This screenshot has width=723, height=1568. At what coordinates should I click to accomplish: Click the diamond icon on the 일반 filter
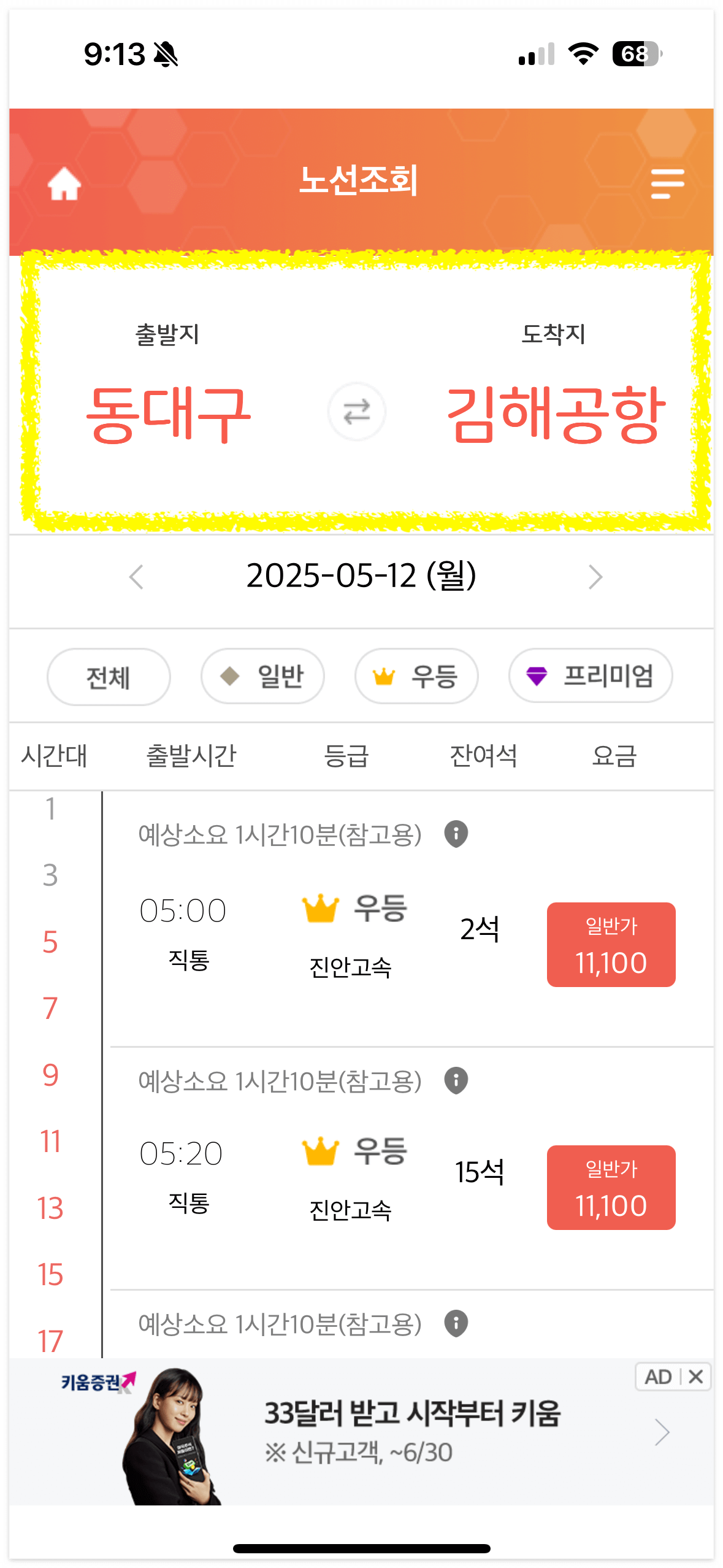pyautogui.click(x=230, y=676)
